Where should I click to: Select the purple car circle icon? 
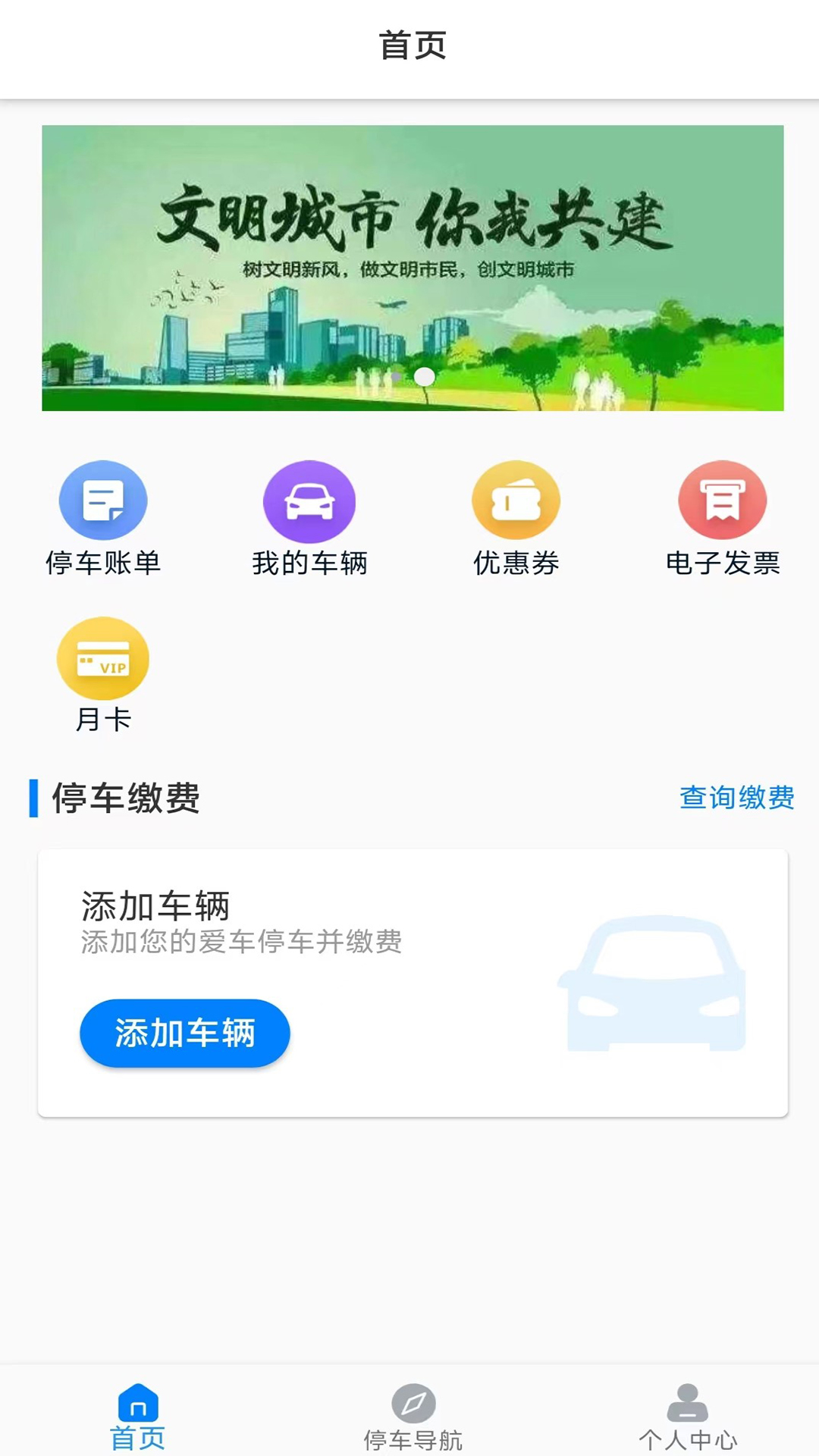point(309,500)
